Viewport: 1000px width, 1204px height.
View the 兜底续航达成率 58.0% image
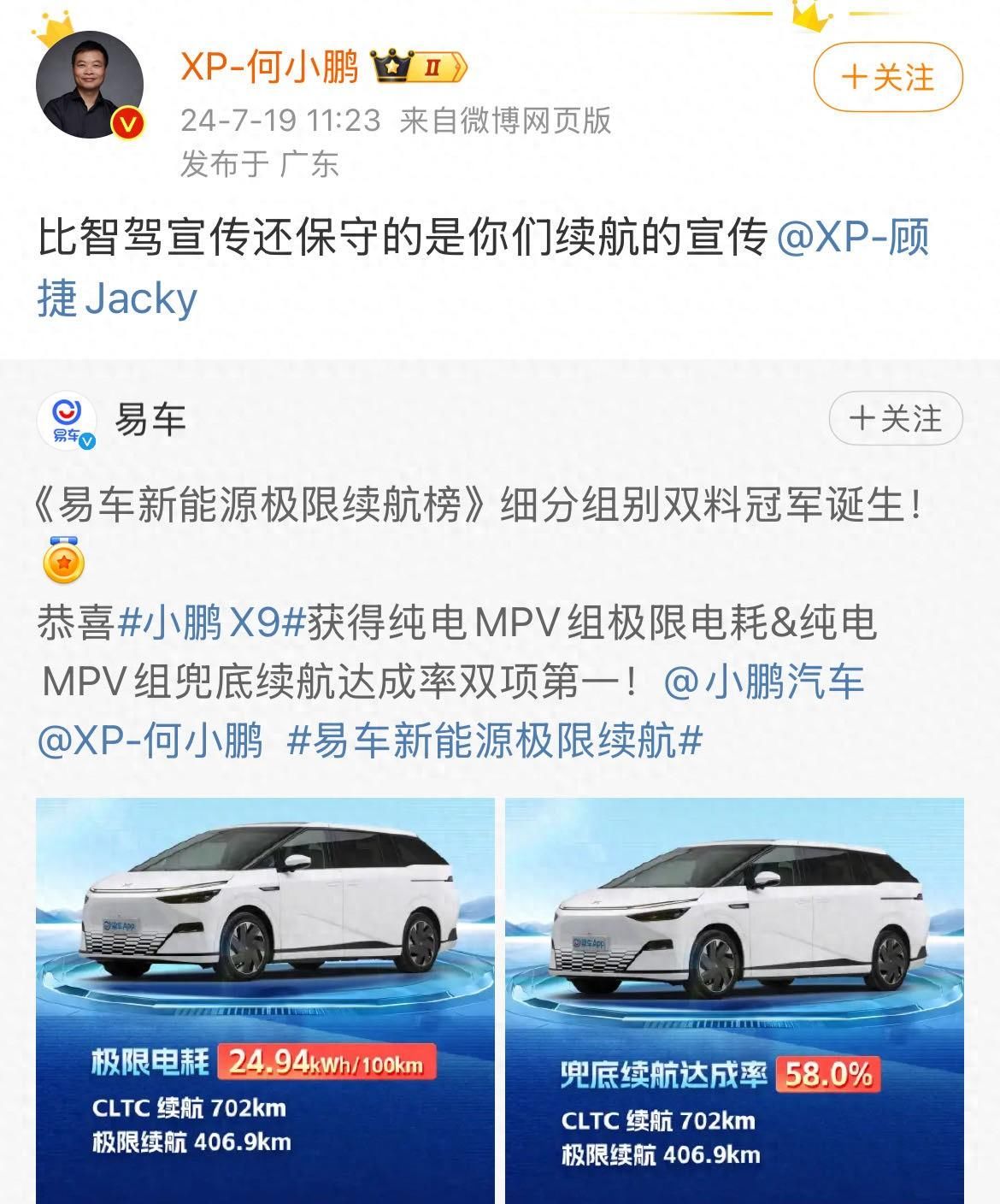(734, 1000)
